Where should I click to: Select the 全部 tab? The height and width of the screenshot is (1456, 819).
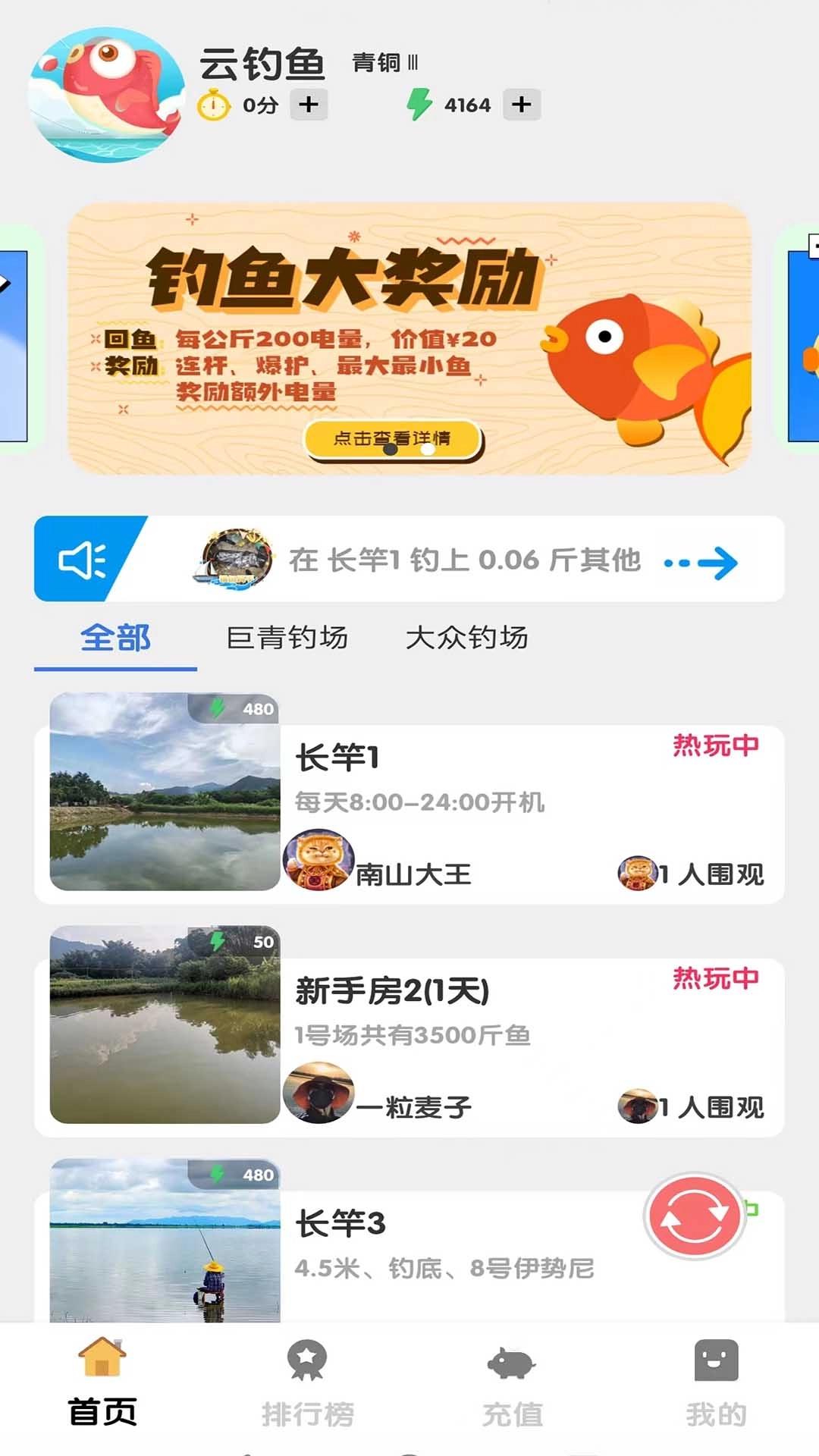[114, 639]
